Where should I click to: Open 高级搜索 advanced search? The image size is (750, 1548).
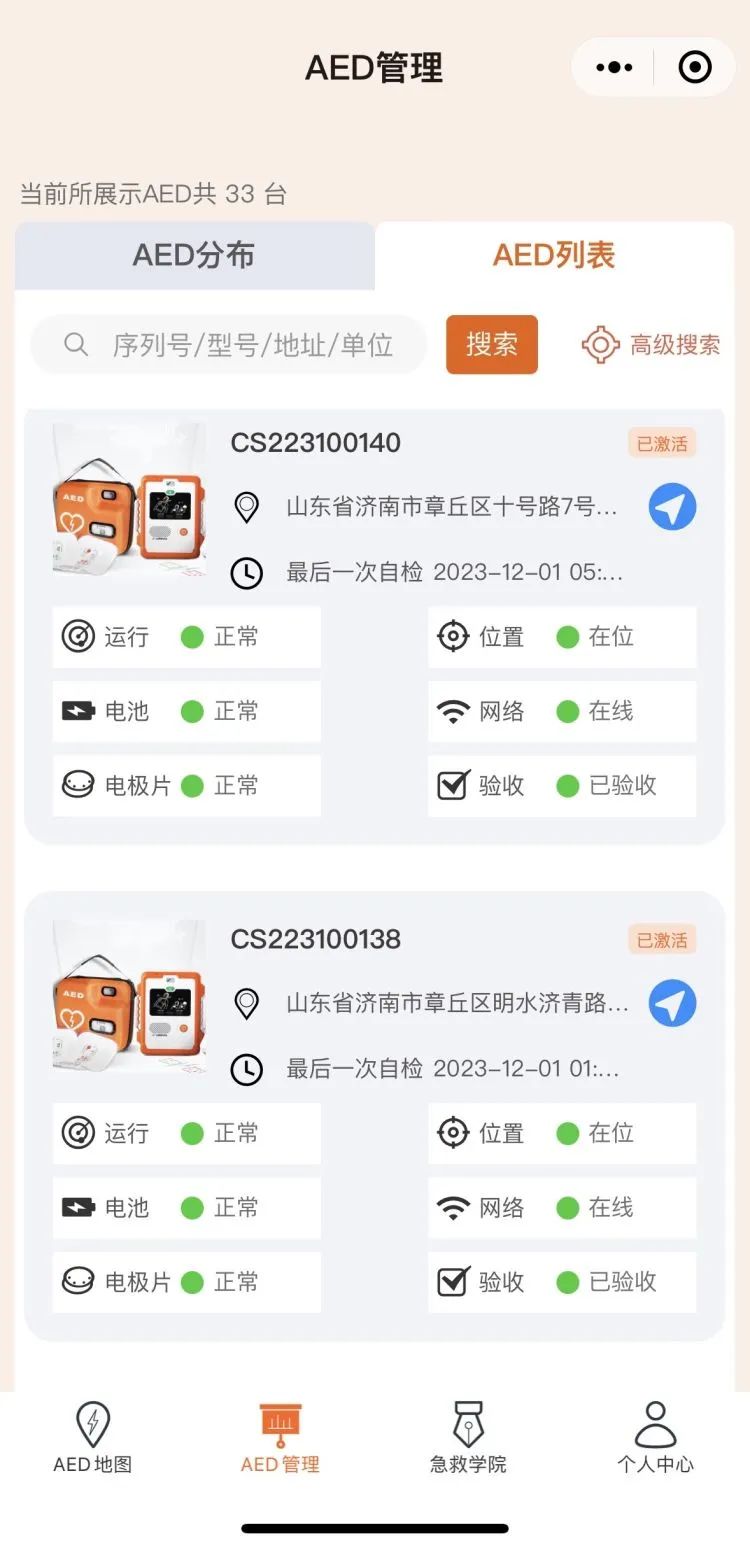pyautogui.click(x=652, y=345)
